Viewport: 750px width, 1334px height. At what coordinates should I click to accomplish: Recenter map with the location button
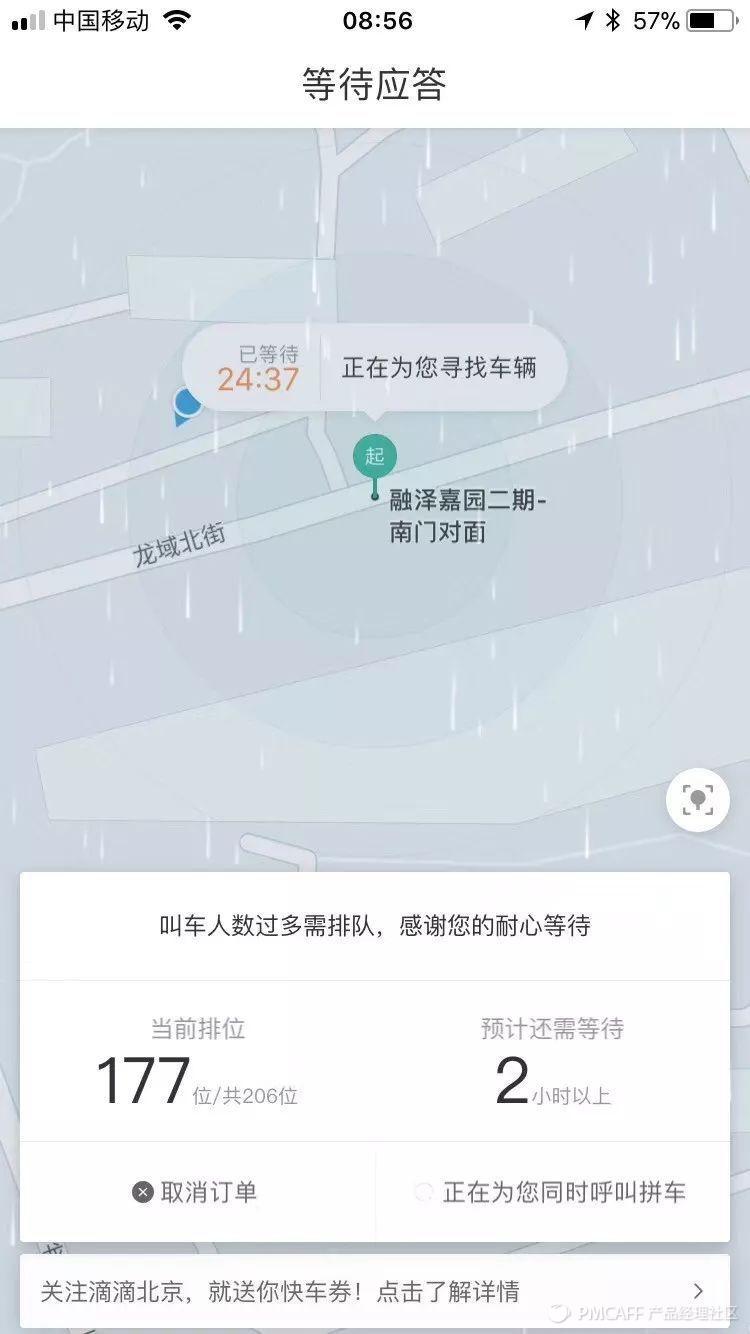(698, 799)
